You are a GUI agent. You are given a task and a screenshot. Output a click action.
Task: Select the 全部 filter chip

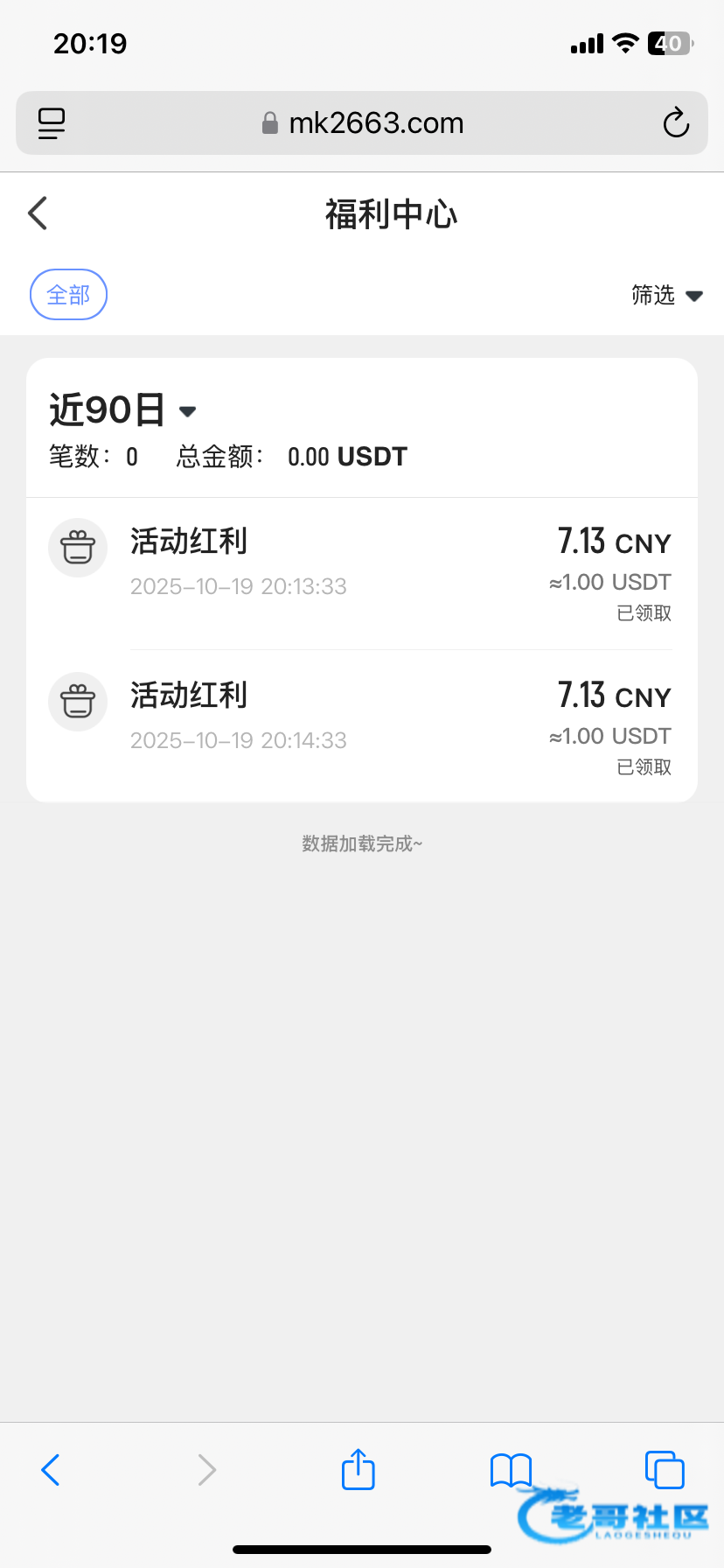[68, 295]
